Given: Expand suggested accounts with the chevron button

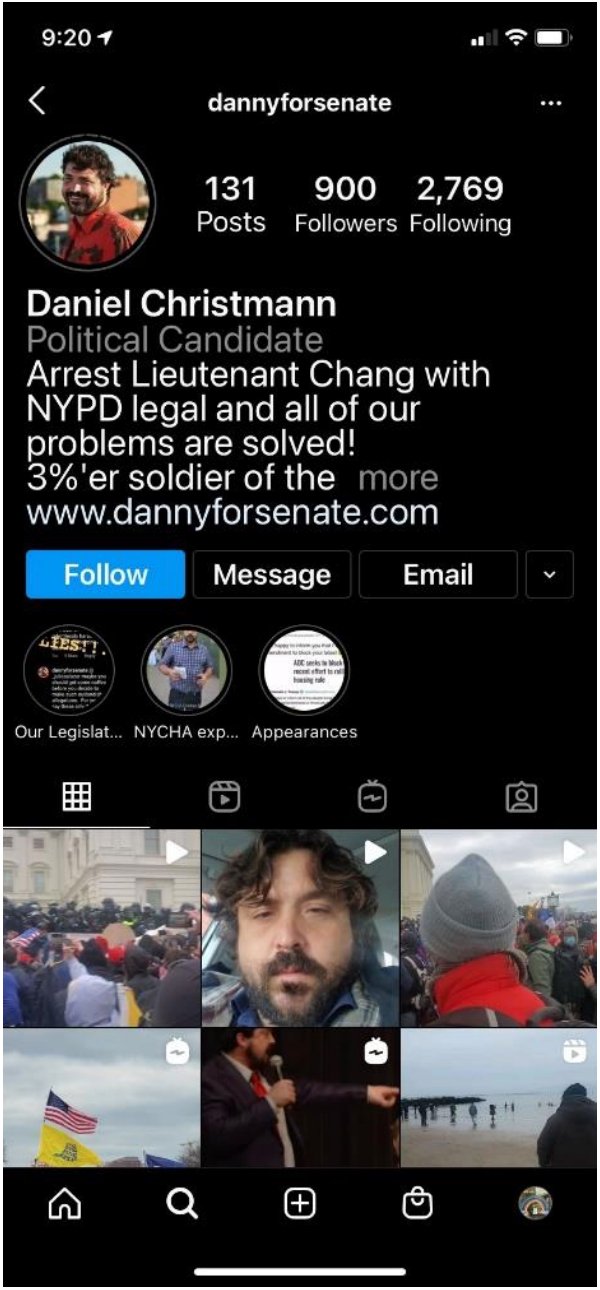Looking at the screenshot, I should click(x=550, y=574).
